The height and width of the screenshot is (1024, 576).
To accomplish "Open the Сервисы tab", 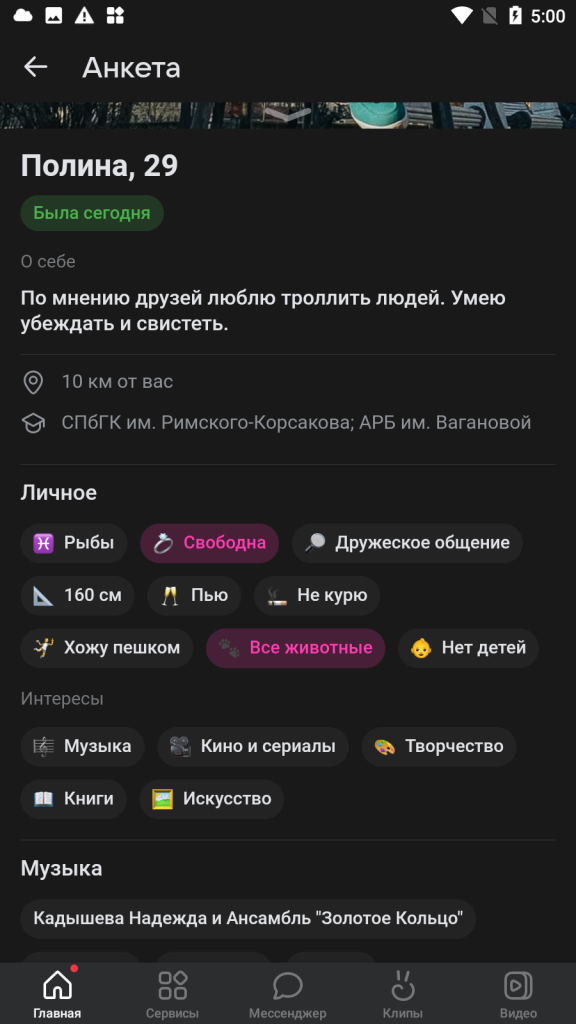I will click(172, 994).
